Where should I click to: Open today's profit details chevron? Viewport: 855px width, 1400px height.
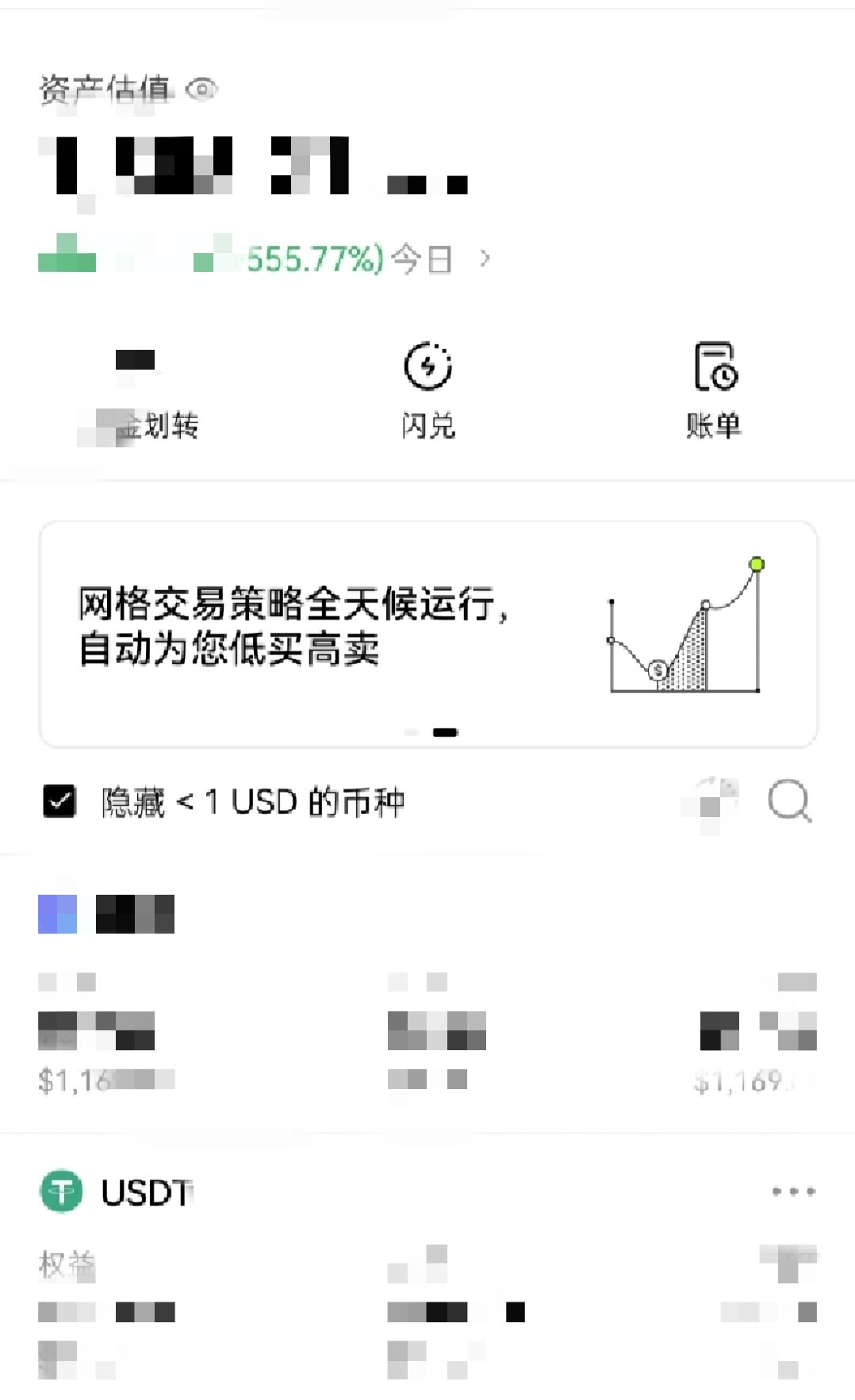tap(485, 259)
